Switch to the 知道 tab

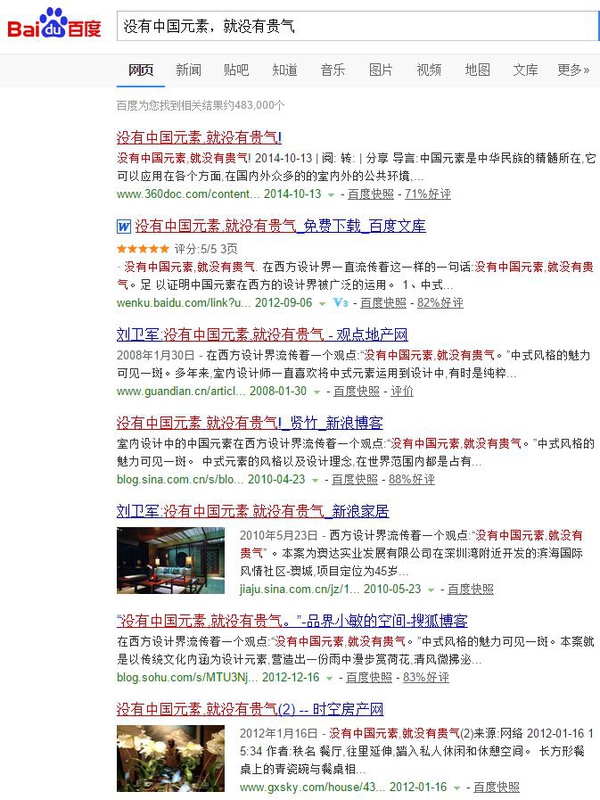click(284, 70)
